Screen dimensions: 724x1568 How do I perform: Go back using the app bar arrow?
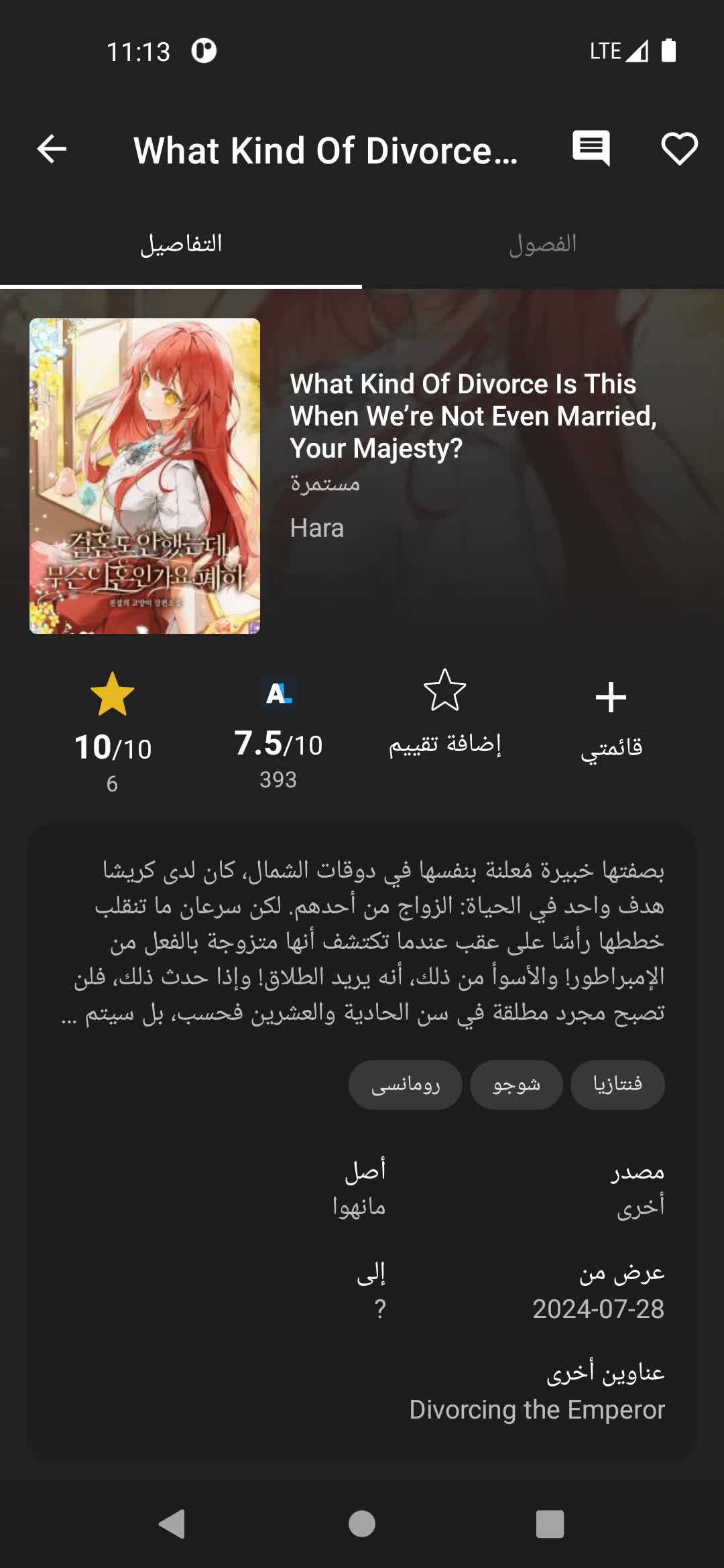(52, 149)
